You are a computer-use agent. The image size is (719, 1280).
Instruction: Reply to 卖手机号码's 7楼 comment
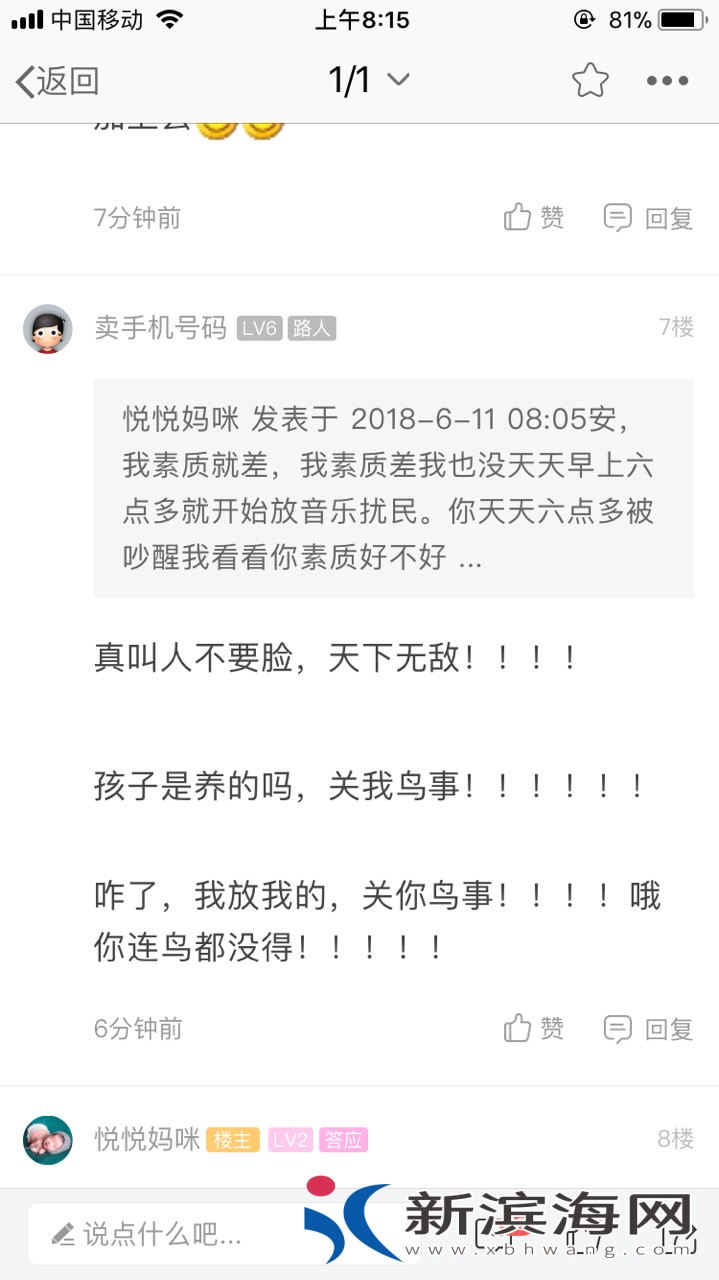pyautogui.click(x=648, y=1028)
